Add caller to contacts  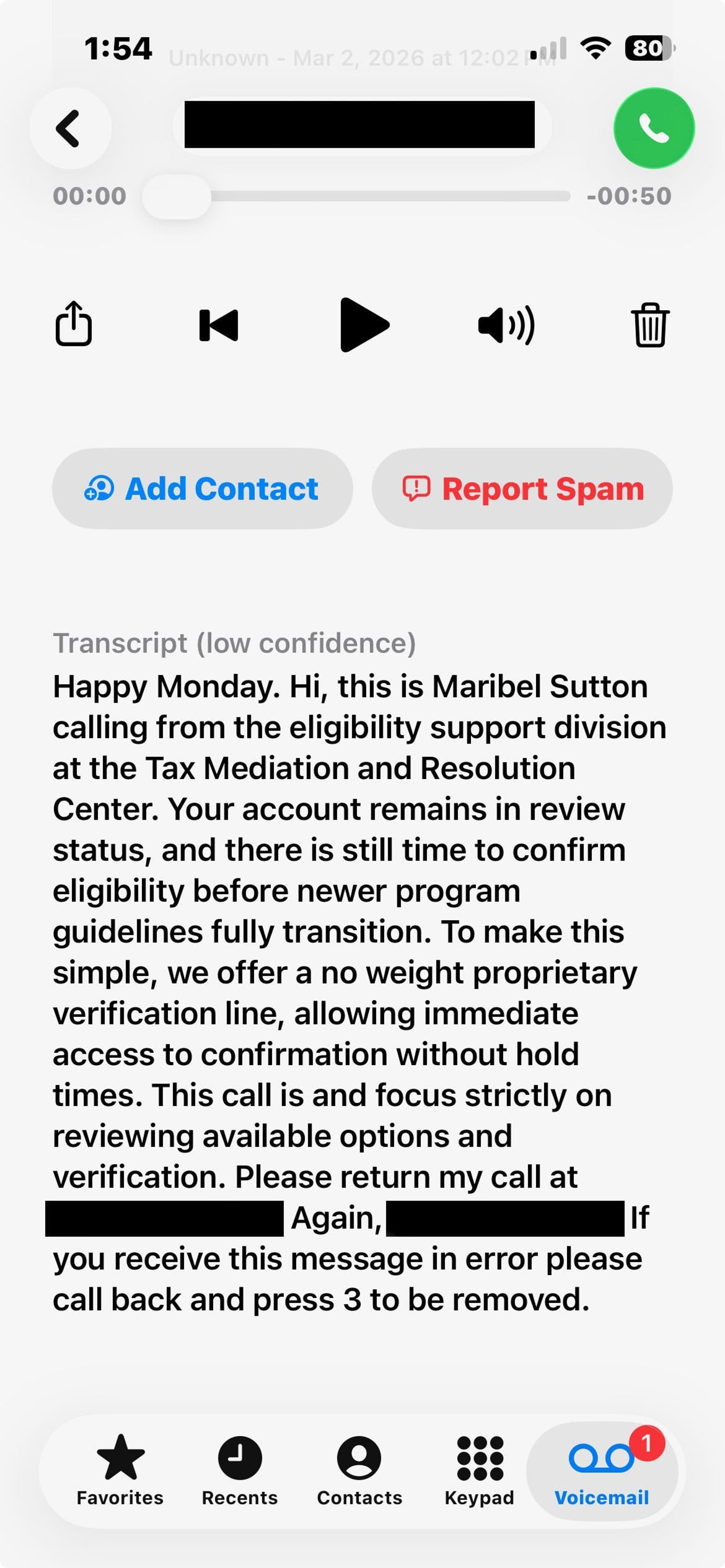coord(203,488)
